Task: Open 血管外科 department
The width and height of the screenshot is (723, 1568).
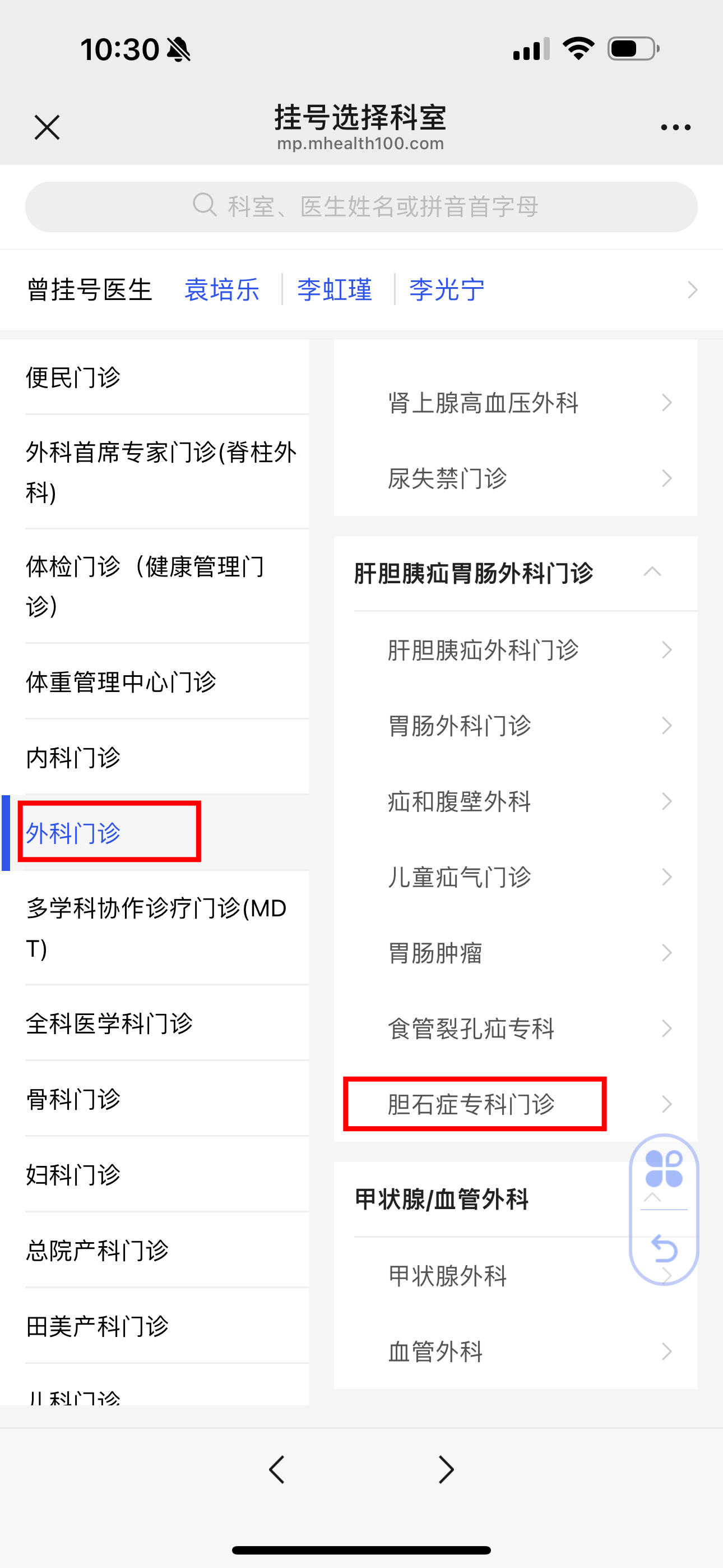Action: pos(435,1352)
